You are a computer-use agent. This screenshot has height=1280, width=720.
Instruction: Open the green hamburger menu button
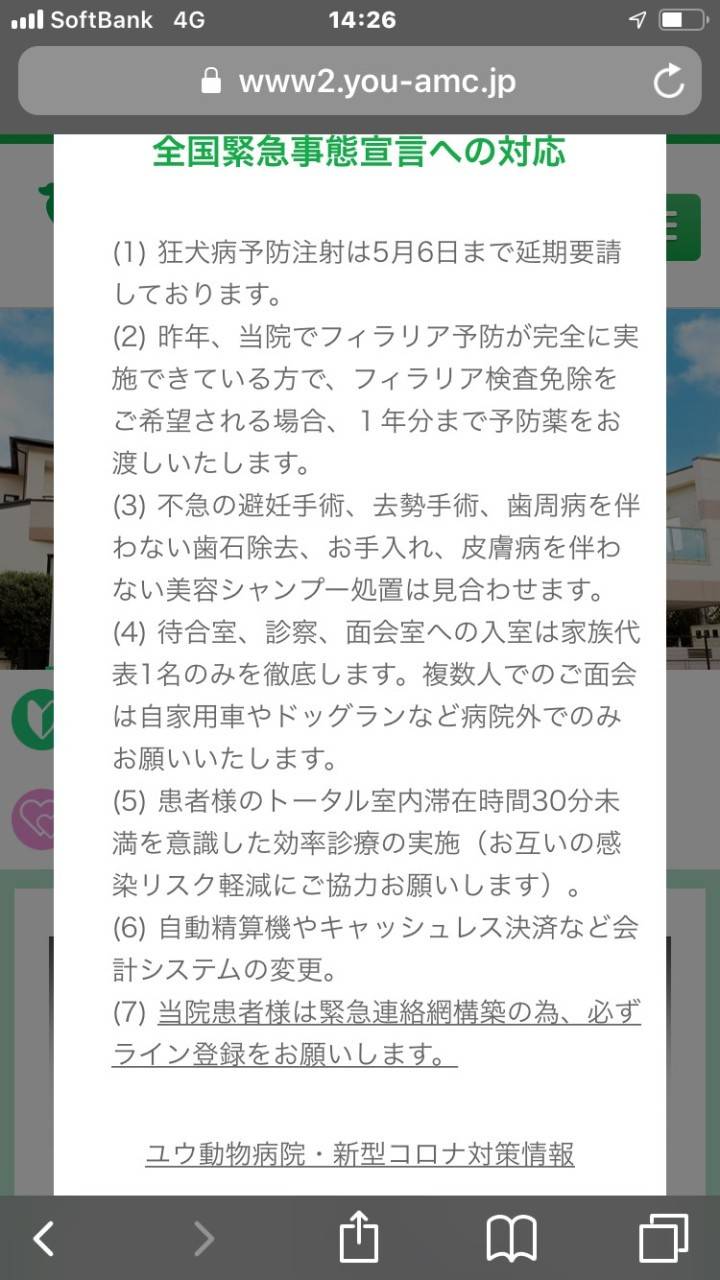pos(685,228)
